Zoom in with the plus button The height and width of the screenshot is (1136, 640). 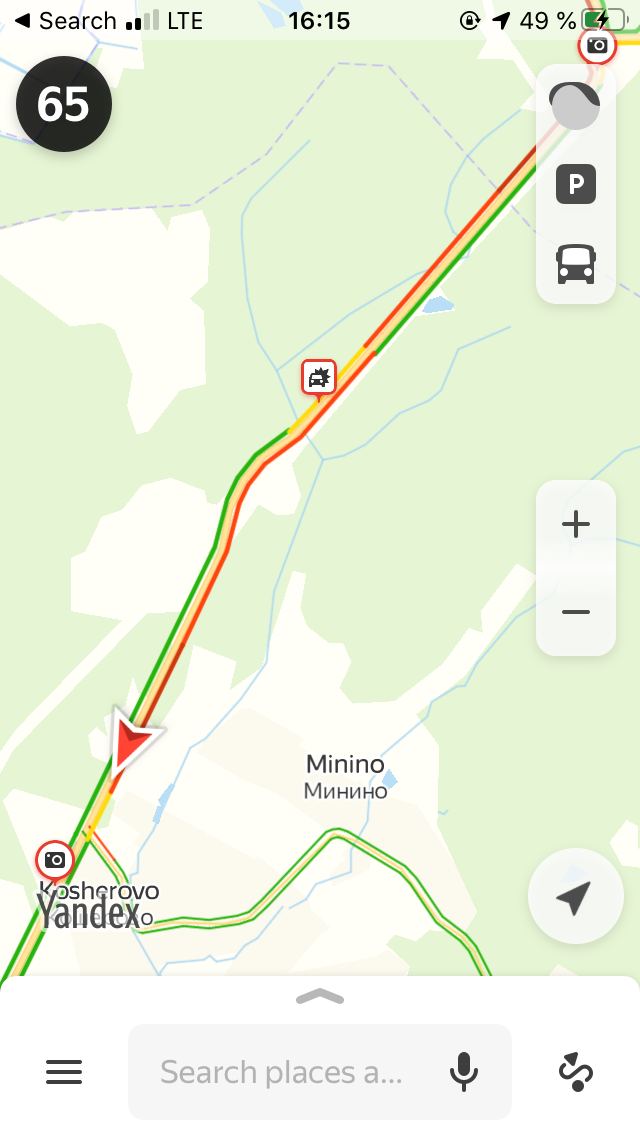tap(575, 524)
